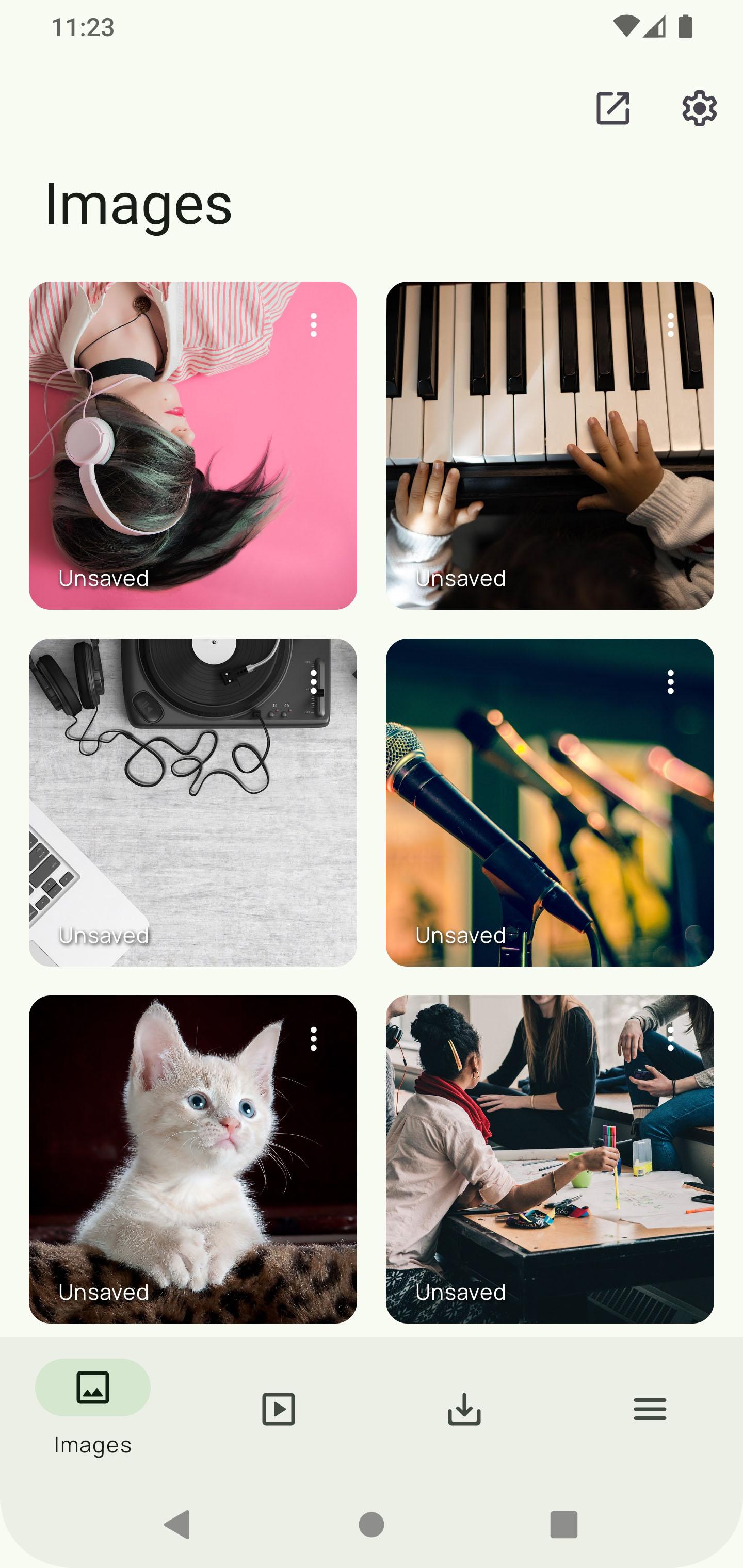Open the piano keys image
Viewport: 743px width, 1568px height.
pos(550,445)
